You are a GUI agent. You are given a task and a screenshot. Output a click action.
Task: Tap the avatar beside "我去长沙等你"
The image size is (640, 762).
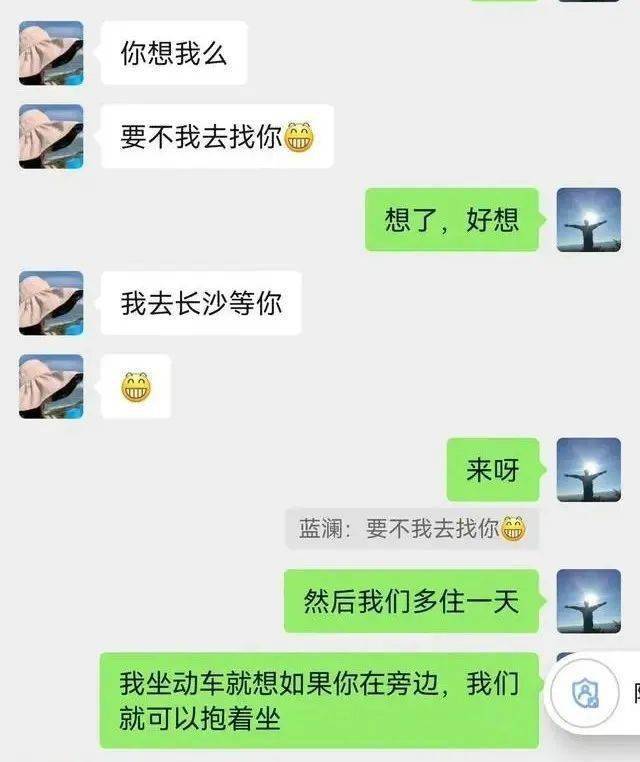click(51, 302)
